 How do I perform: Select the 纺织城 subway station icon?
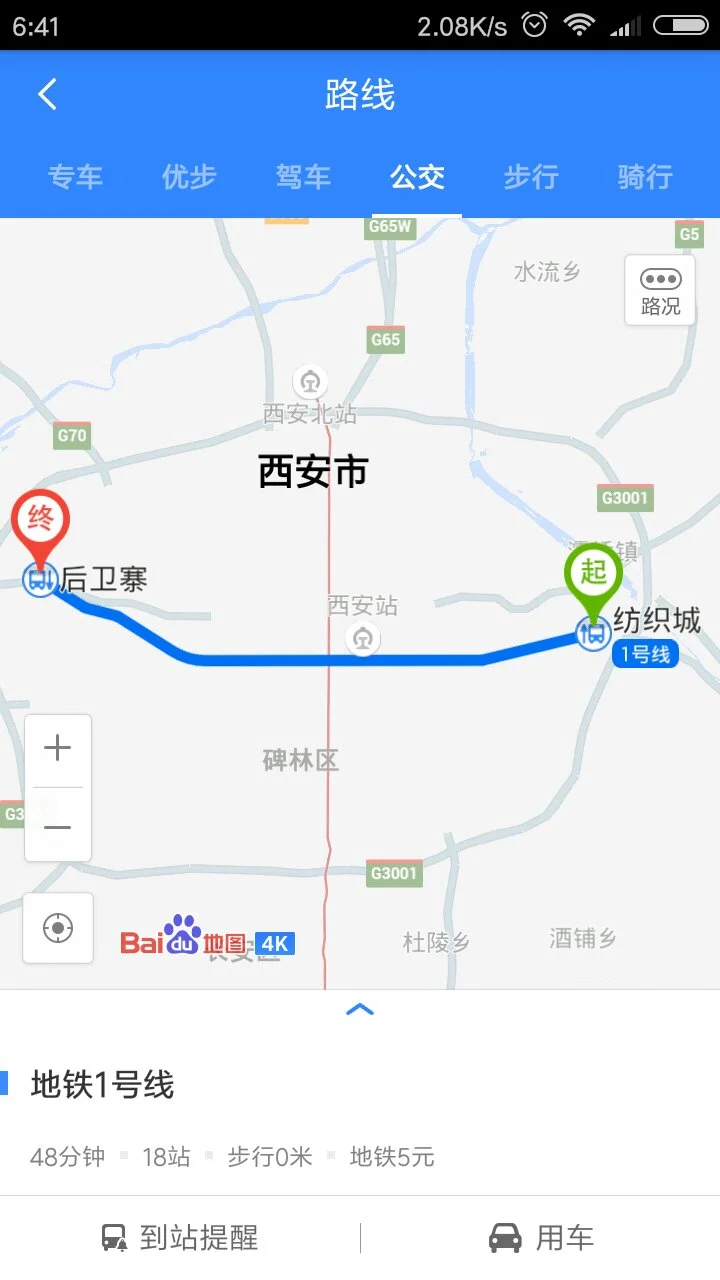tap(594, 633)
